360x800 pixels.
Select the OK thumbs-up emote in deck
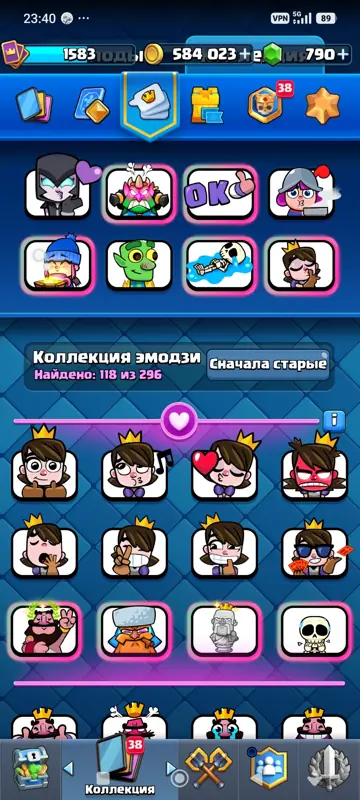(221, 193)
